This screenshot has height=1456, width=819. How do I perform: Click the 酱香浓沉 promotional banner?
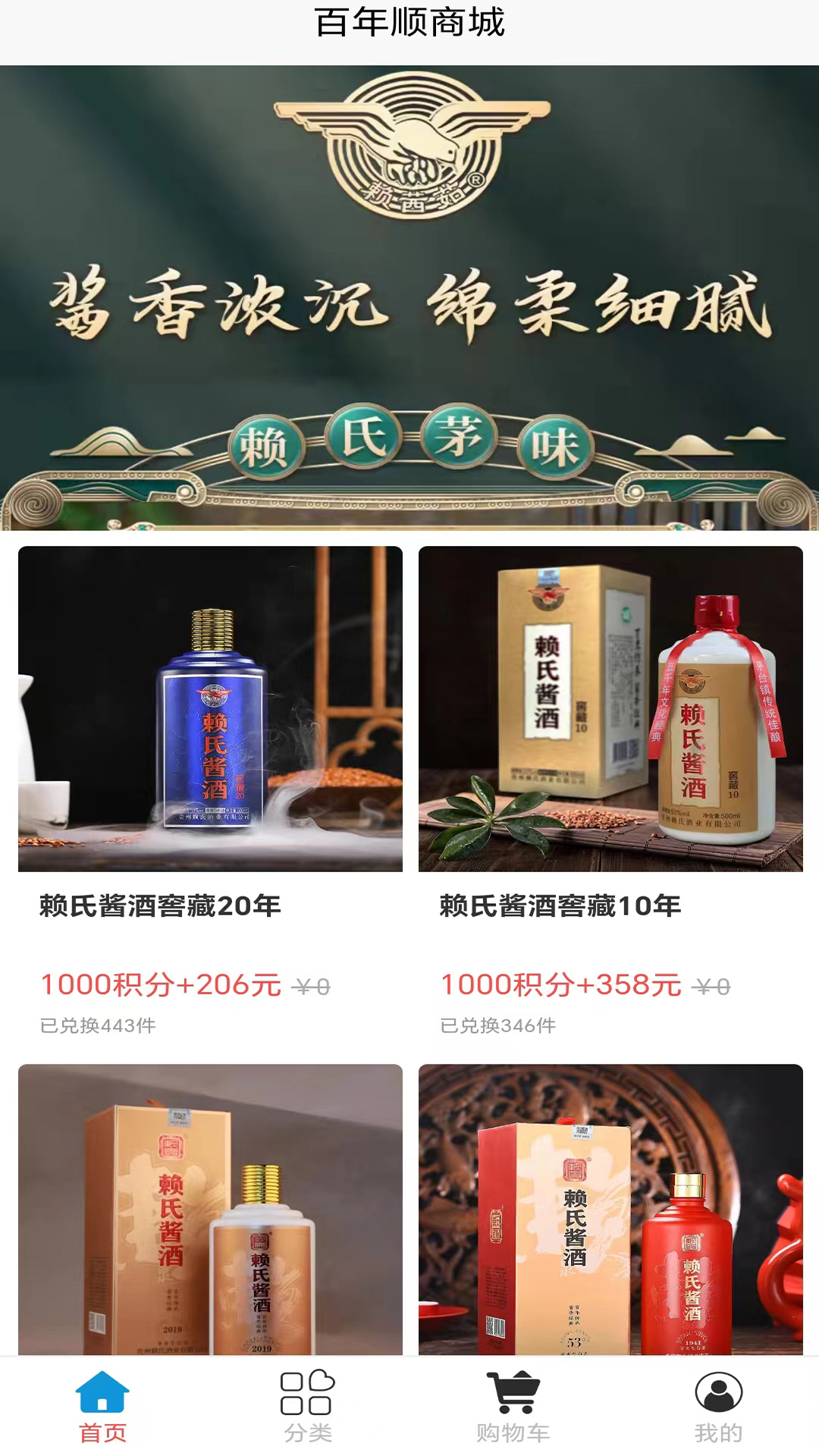point(409,300)
